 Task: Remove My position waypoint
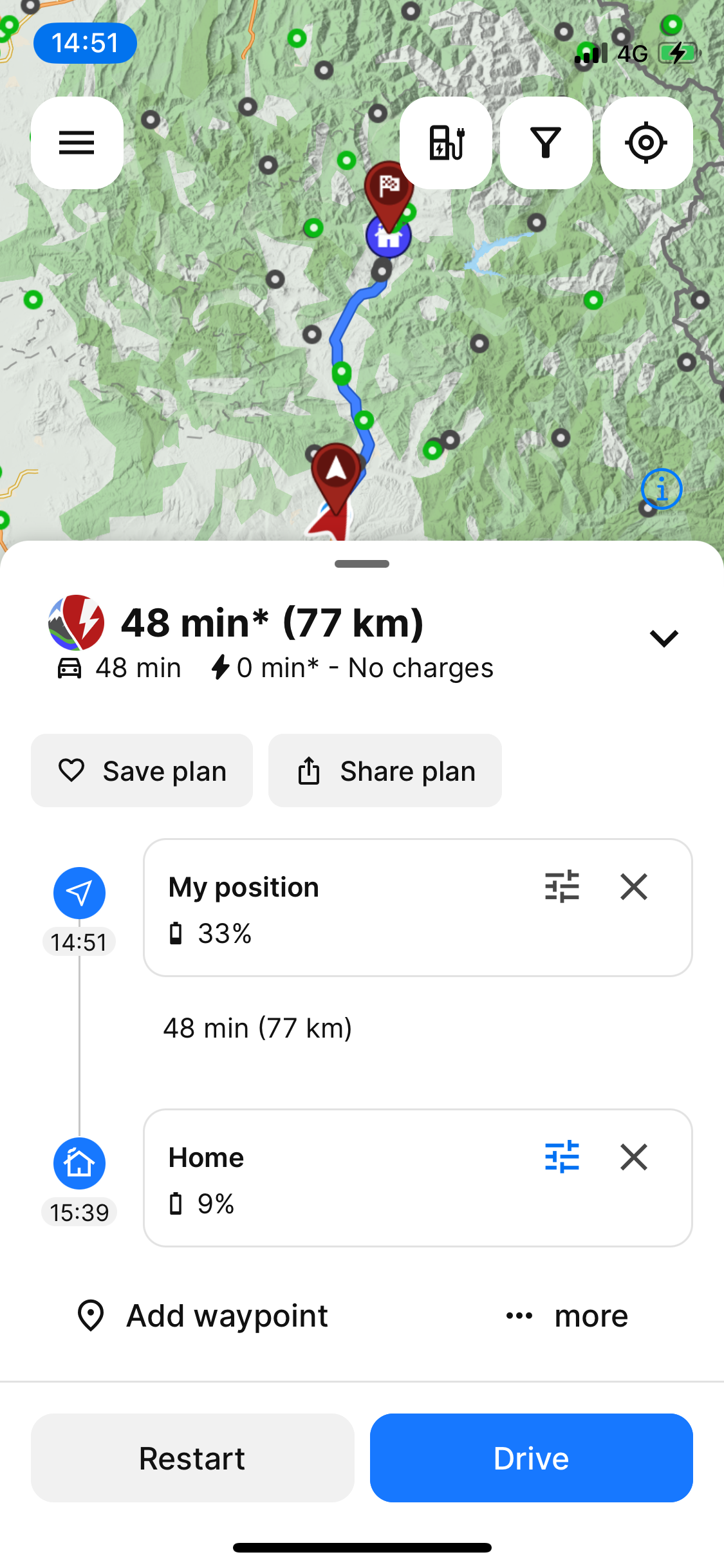[x=634, y=886]
